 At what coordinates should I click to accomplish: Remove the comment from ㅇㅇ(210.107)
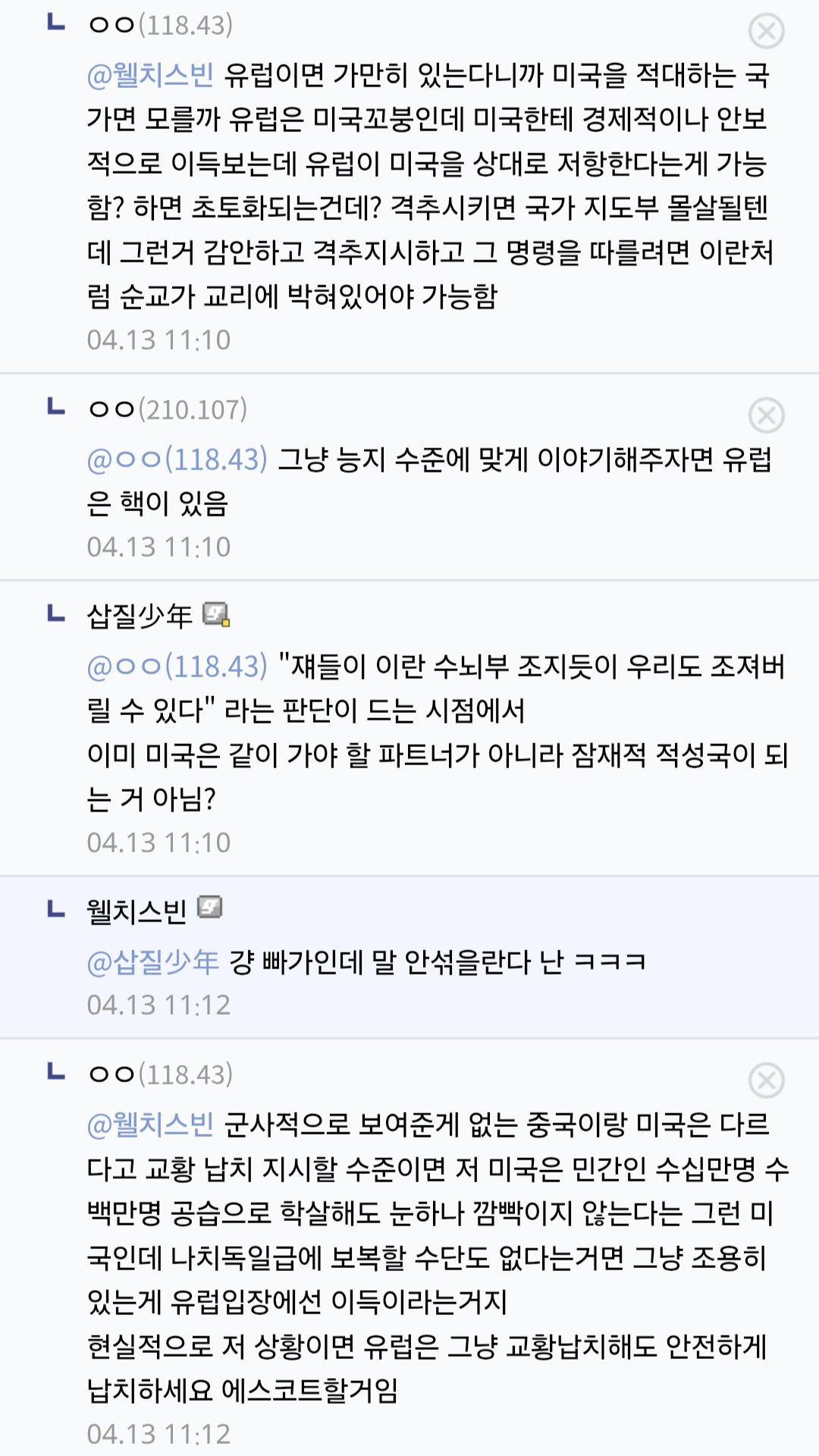pos(766,416)
